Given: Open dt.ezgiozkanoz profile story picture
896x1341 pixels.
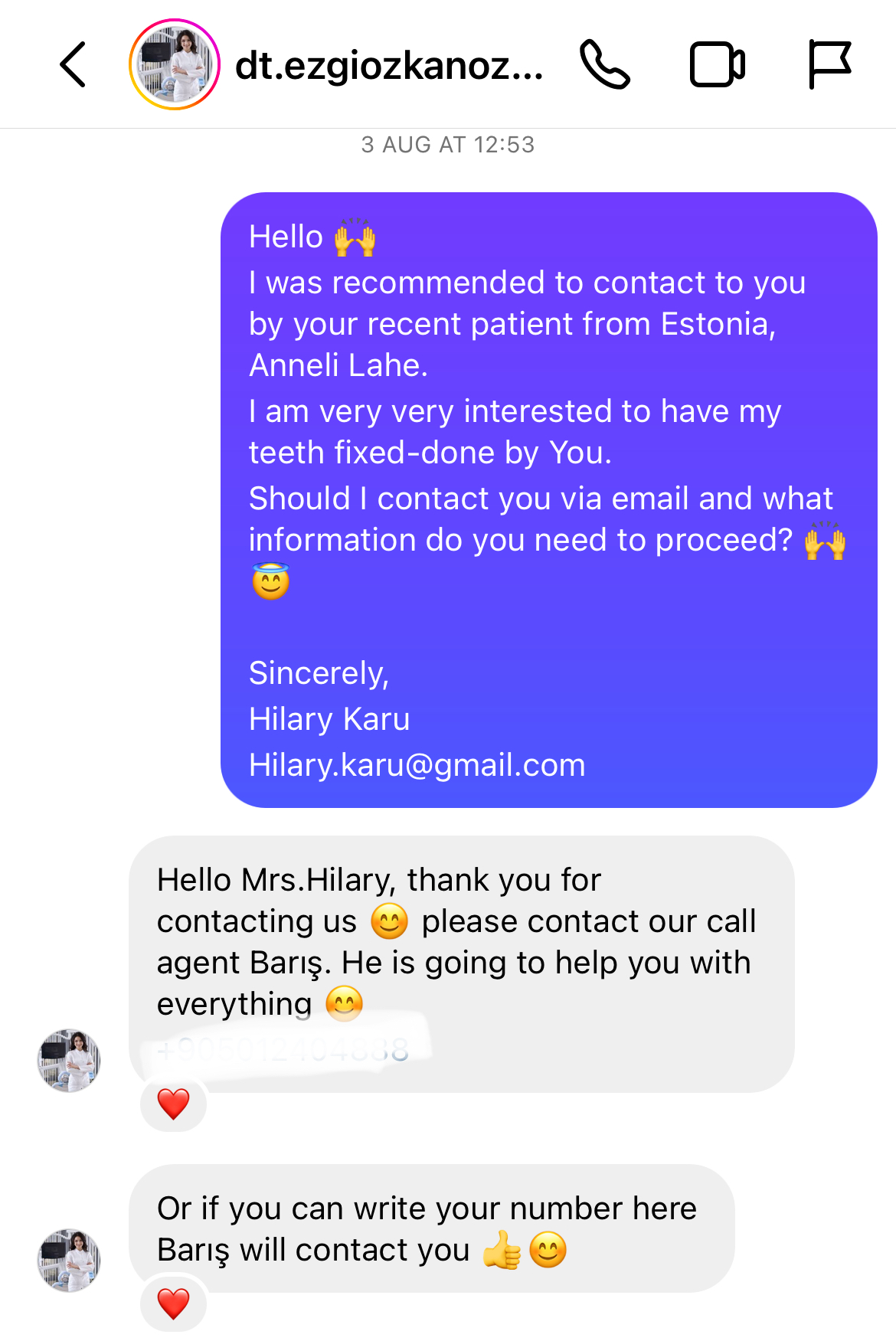Looking at the screenshot, I should (x=175, y=65).
